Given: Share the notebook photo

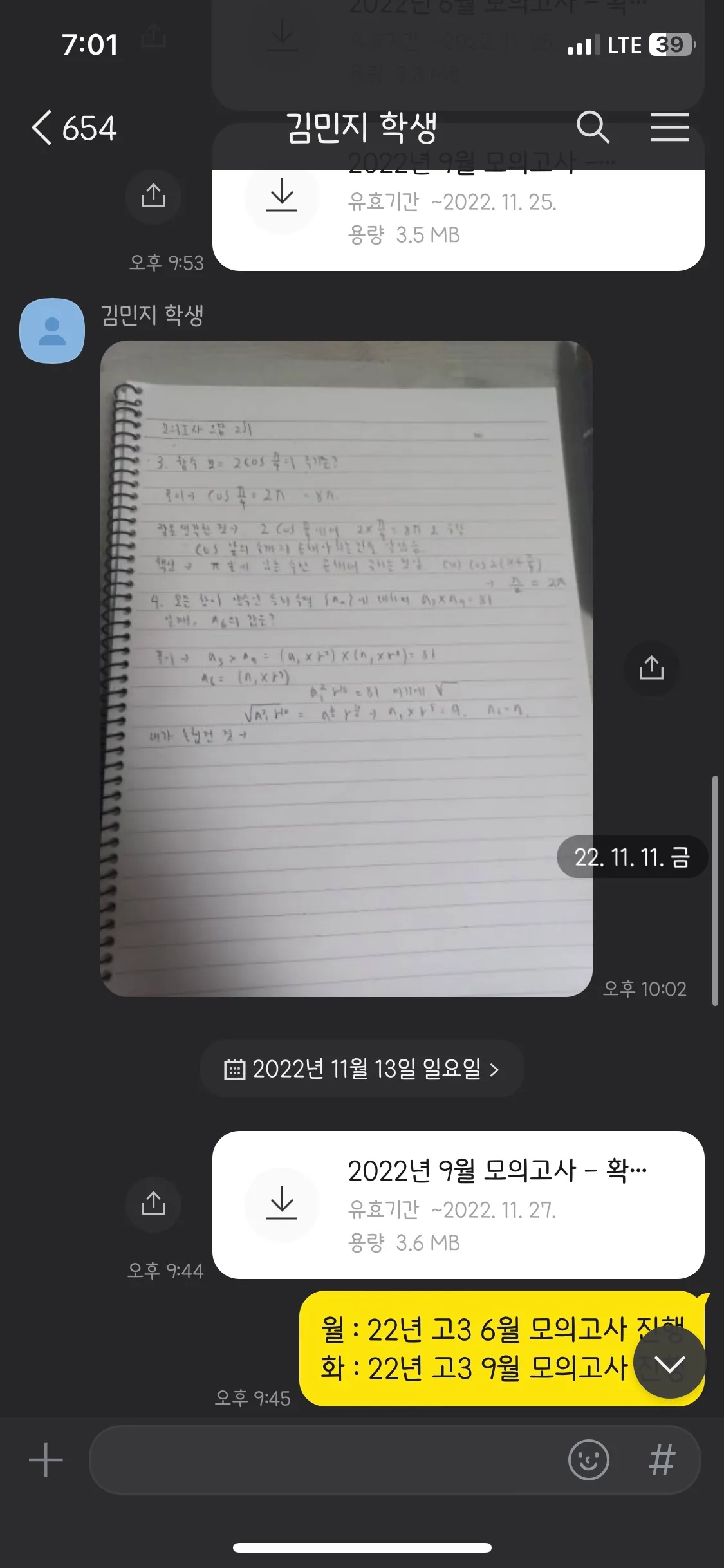Looking at the screenshot, I should [651, 668].
